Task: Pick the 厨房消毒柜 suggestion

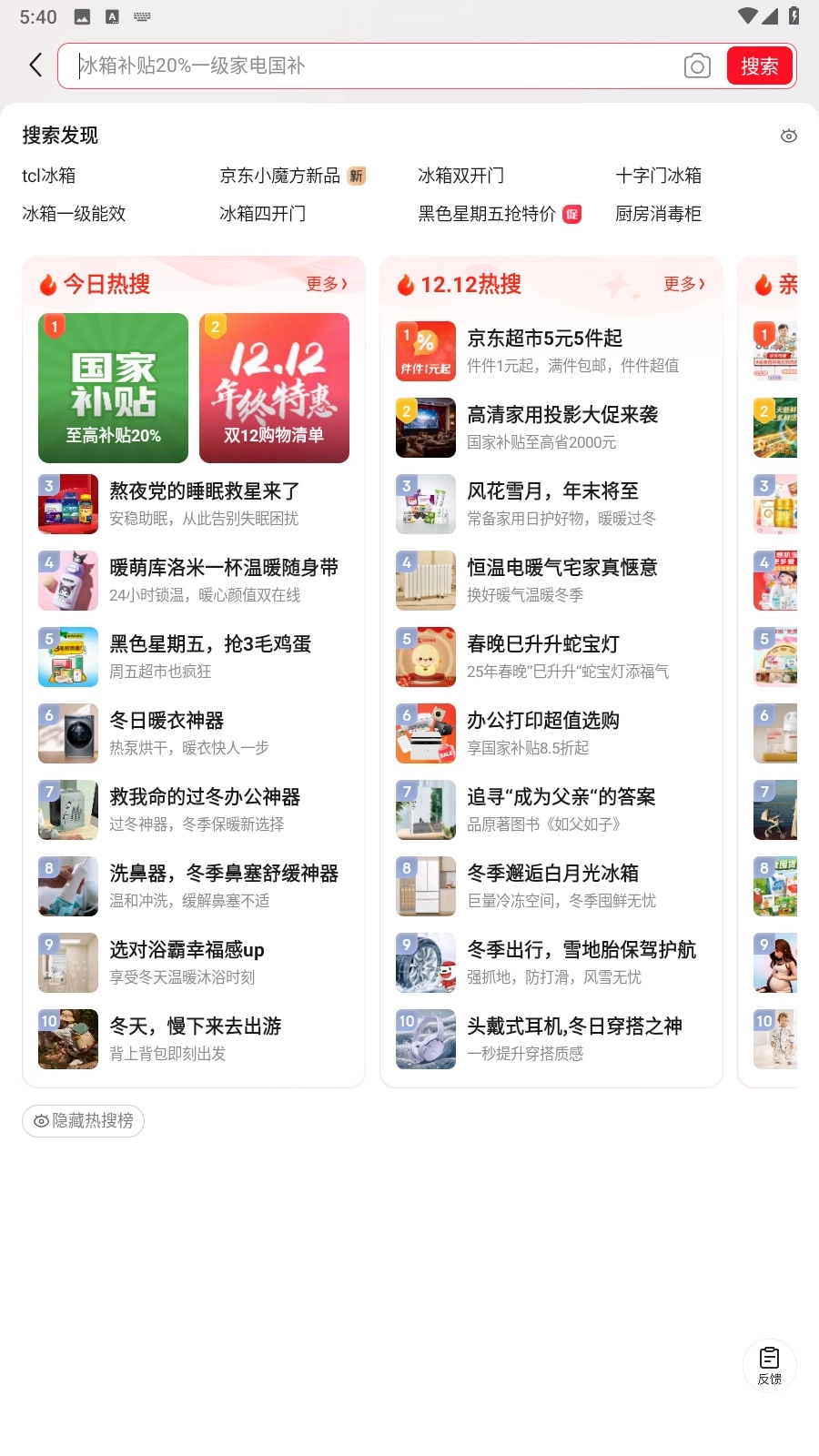Action: 658,214
